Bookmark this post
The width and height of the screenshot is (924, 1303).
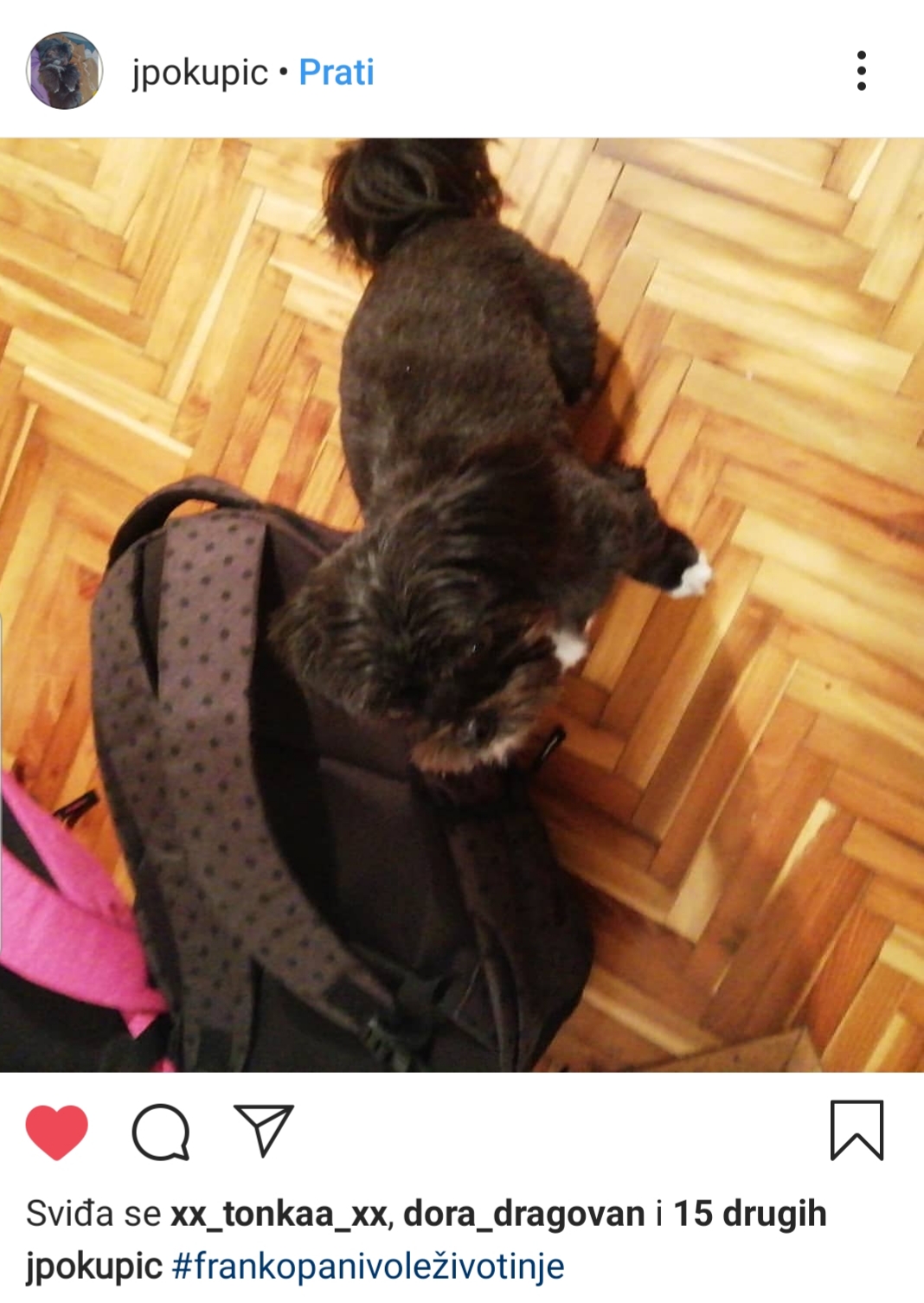point(857,1130)
